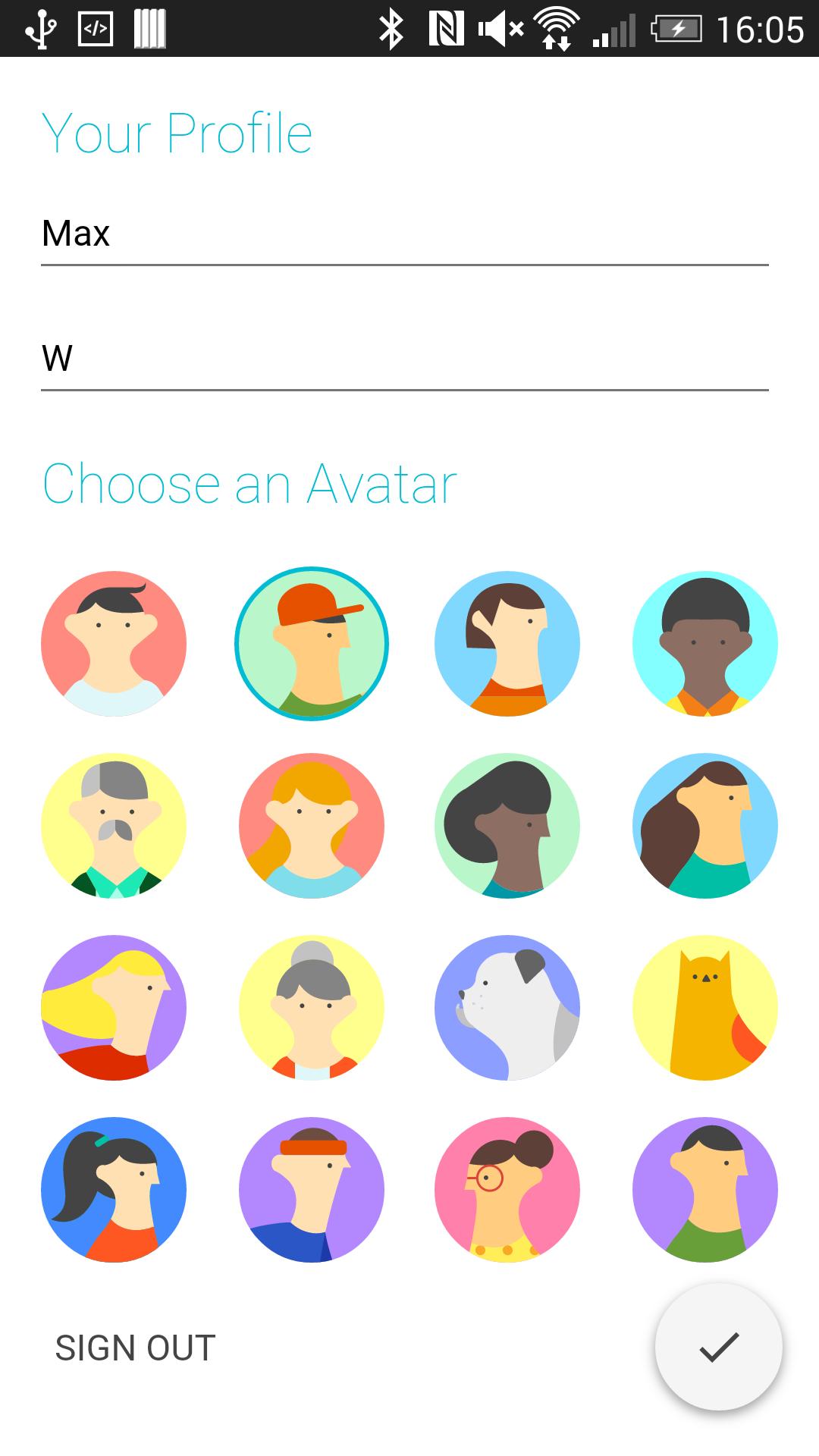Select the dark wavy hair avatar on green
This screenshot has height=1456, width=819.
[507, 826]
